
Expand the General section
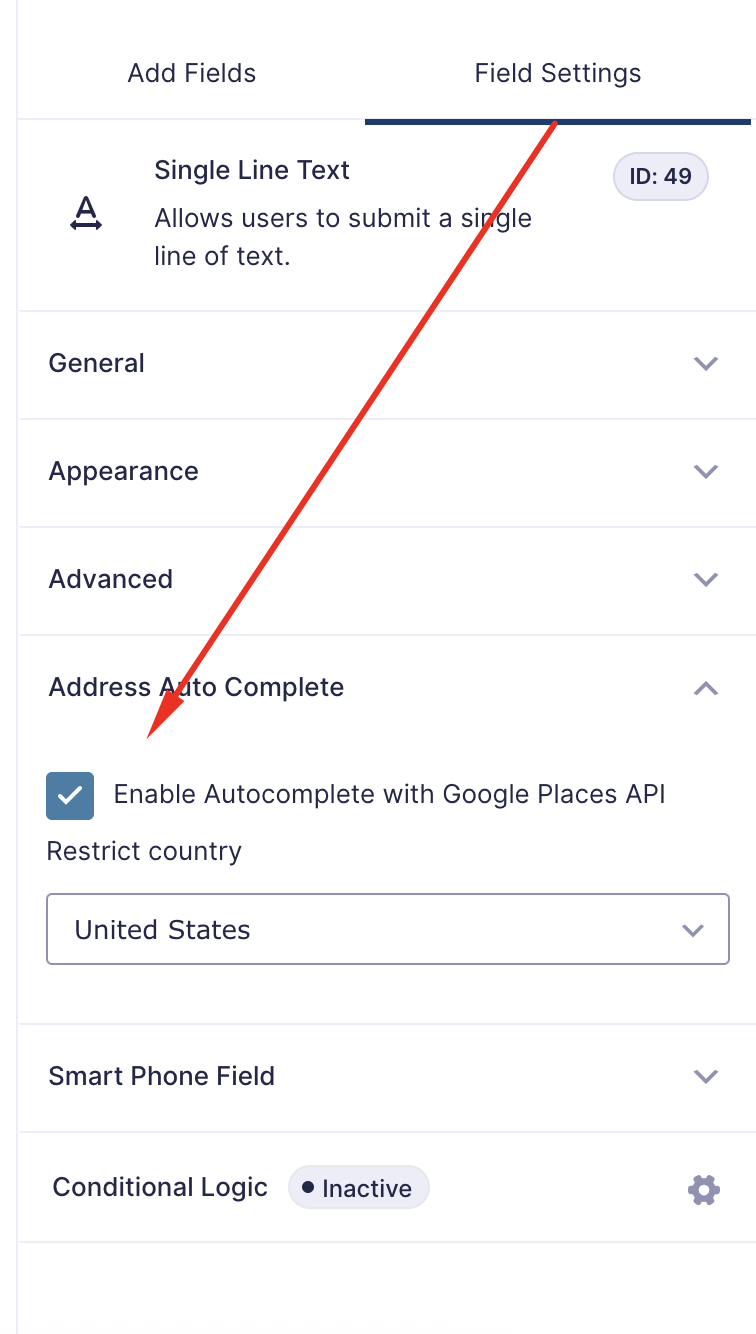(386, 364)
